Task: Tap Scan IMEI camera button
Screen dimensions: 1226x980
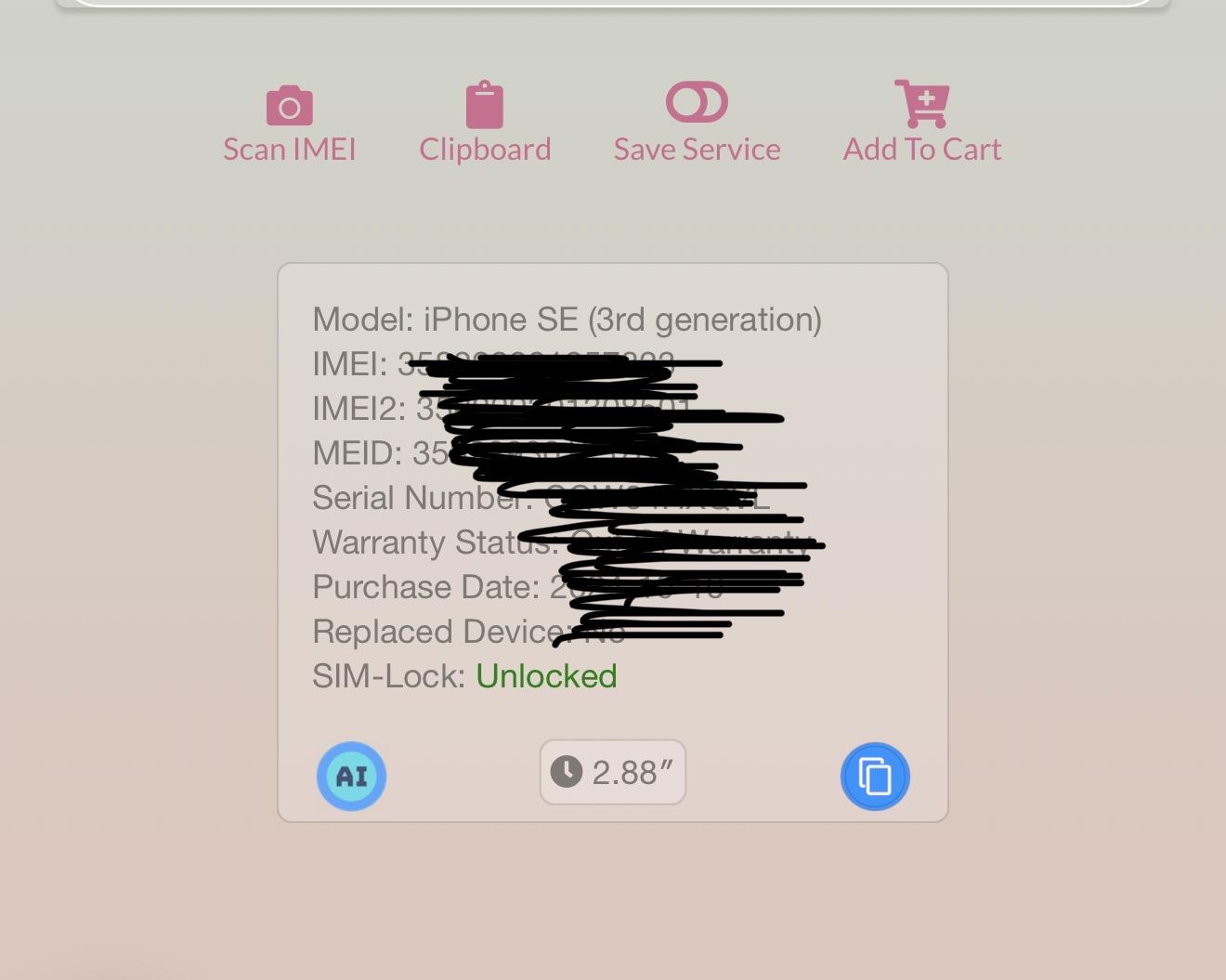Action: (x=289, y=124)
